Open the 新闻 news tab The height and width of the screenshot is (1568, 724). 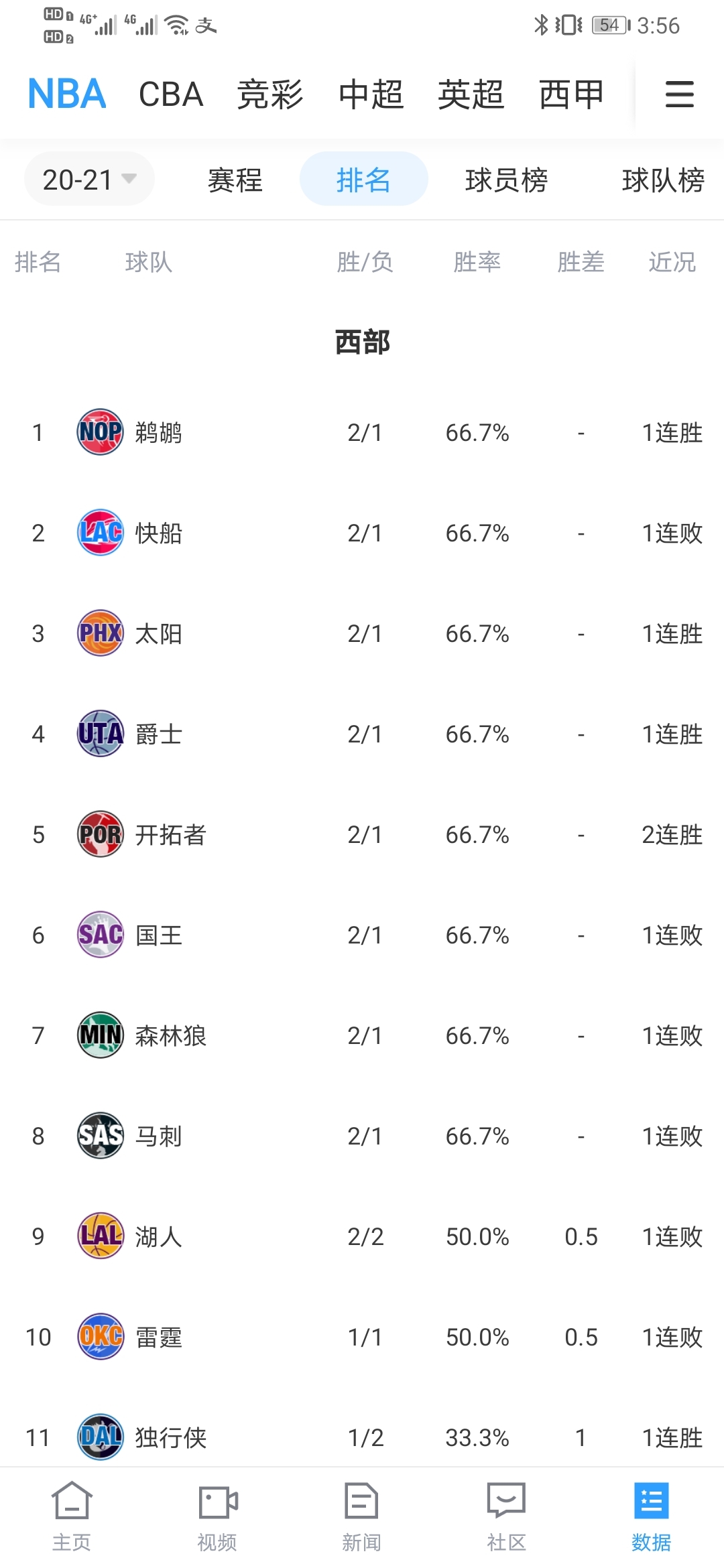(x=362, y=1516)
